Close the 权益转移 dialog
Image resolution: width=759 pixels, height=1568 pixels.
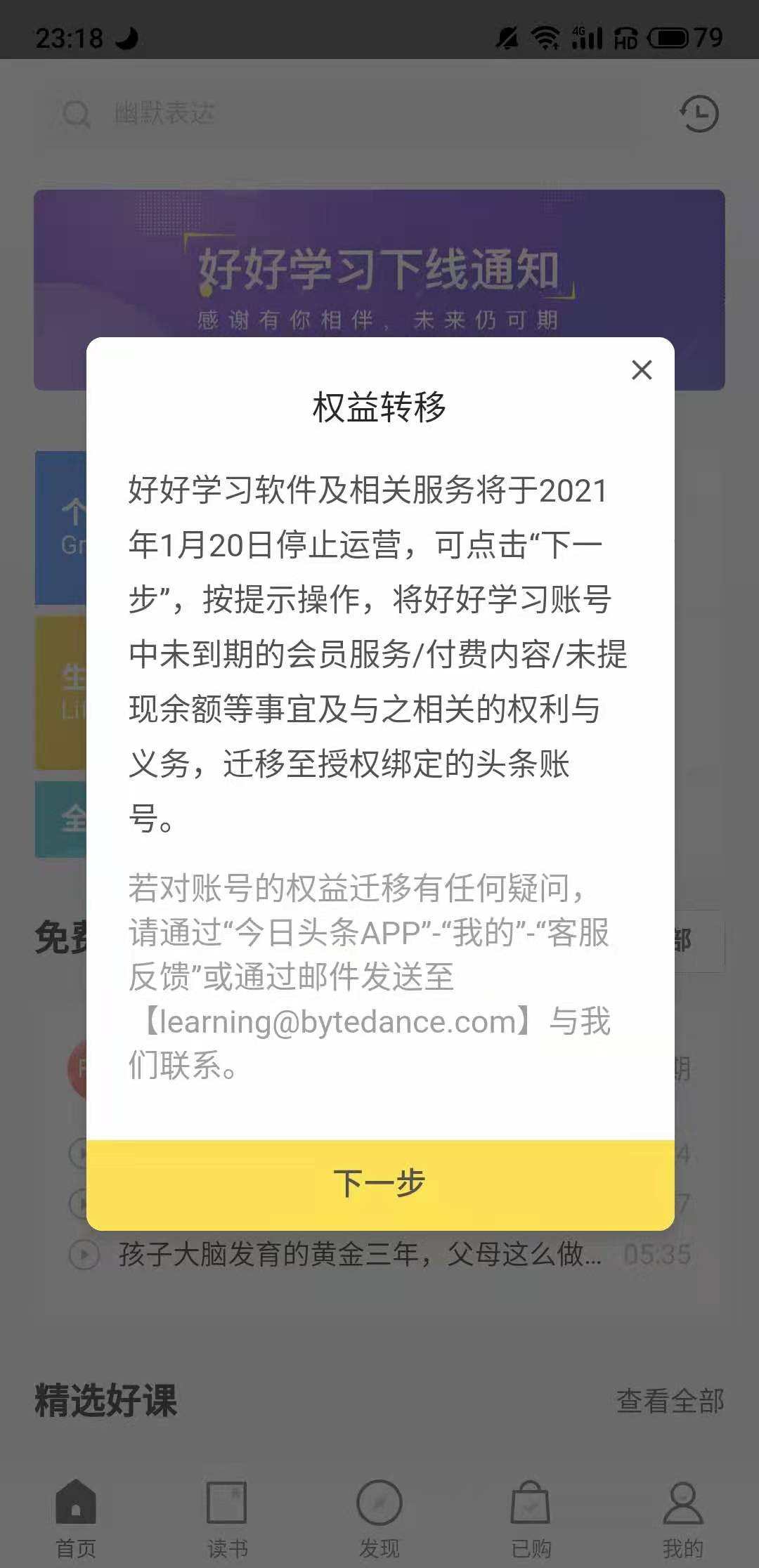click(642, 370)
